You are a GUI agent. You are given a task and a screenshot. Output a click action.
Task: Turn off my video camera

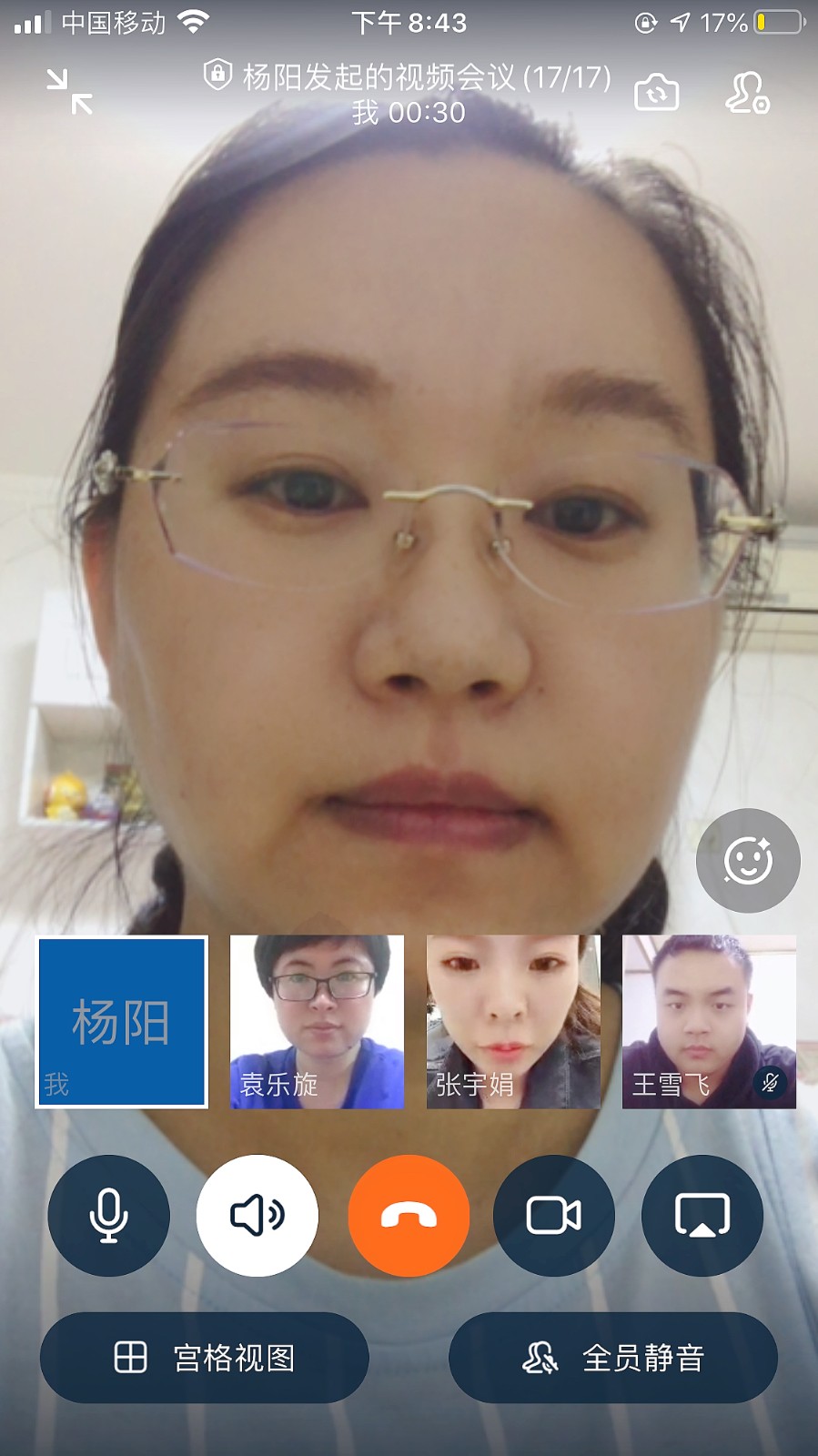pyautogui.click(x=553, y=1216)
